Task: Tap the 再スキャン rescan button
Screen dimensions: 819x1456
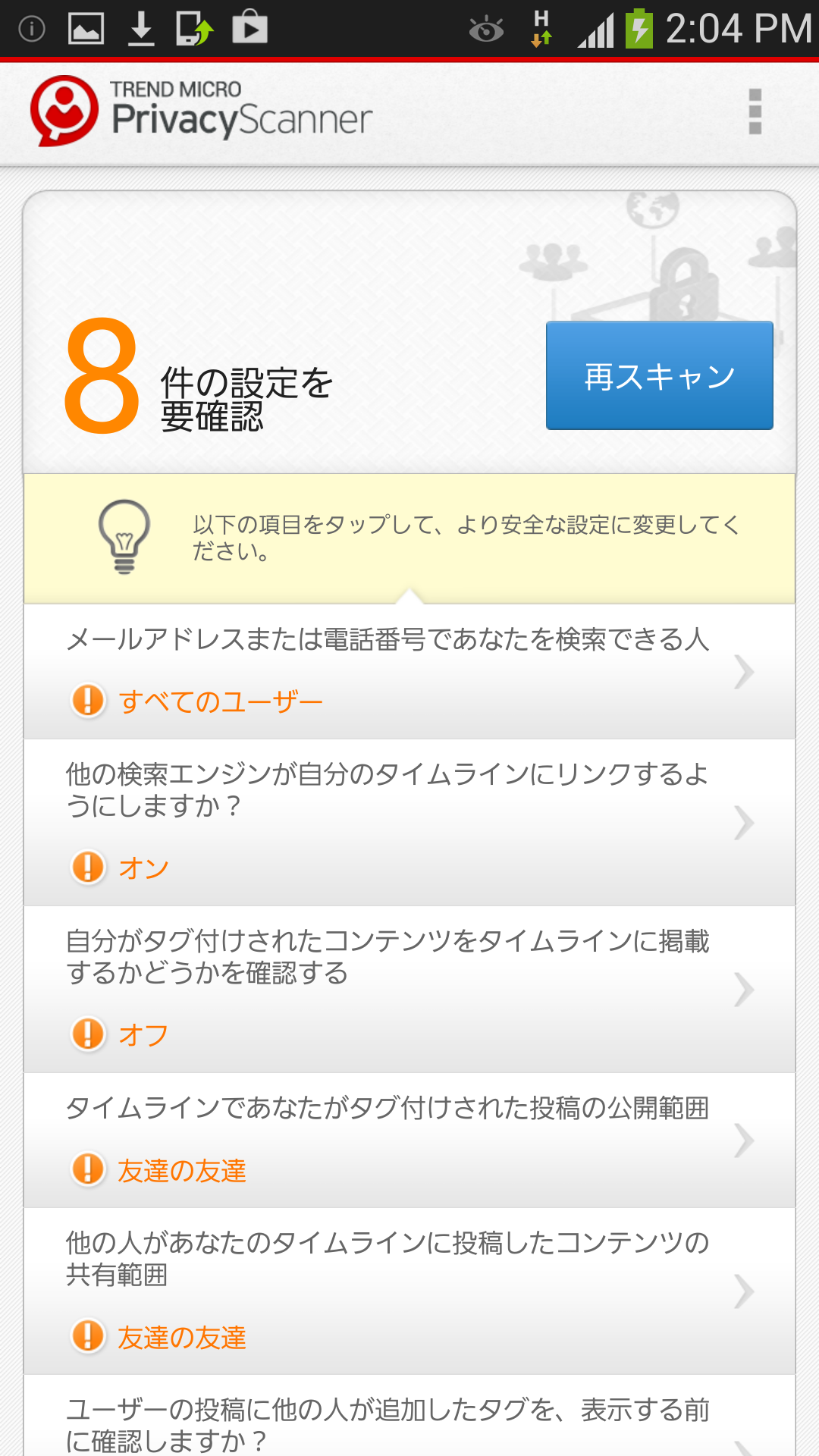Action: [659, 376]
